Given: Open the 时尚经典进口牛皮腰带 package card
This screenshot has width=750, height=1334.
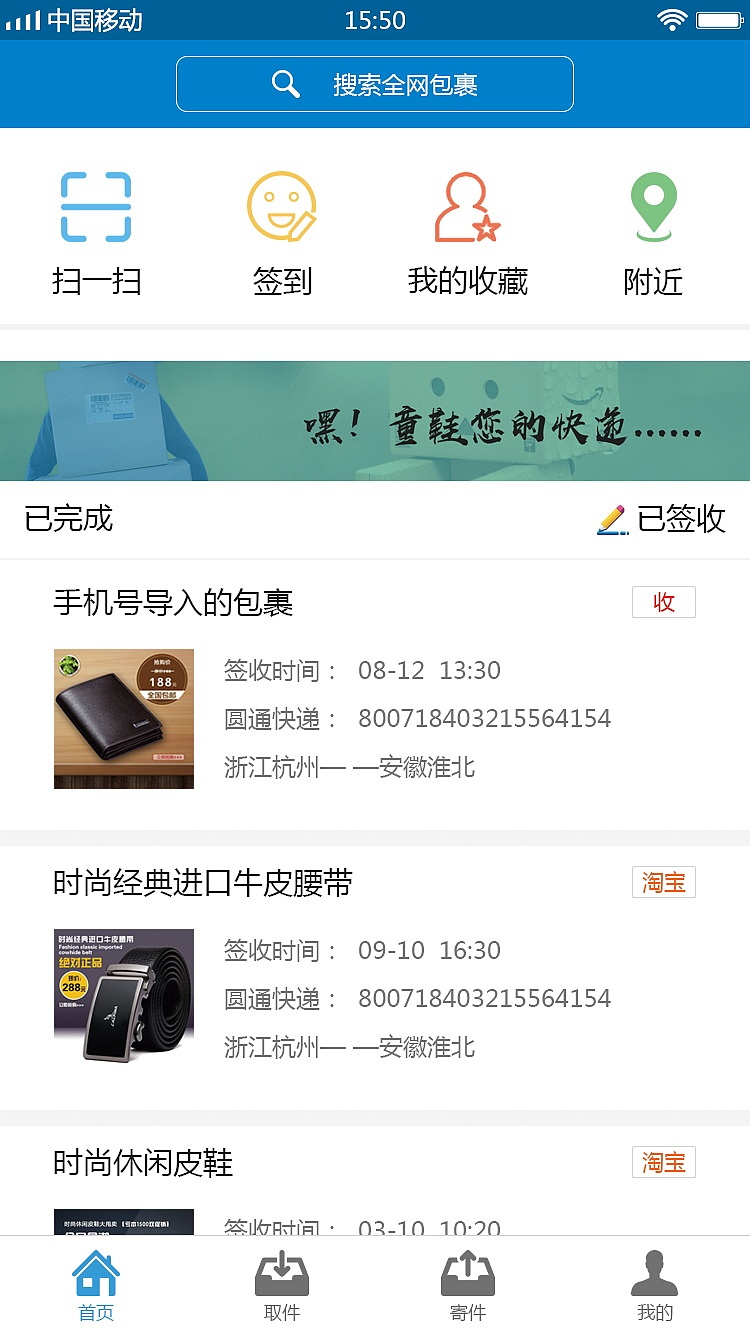Looking at the screenshot, I should coord(375,974).
